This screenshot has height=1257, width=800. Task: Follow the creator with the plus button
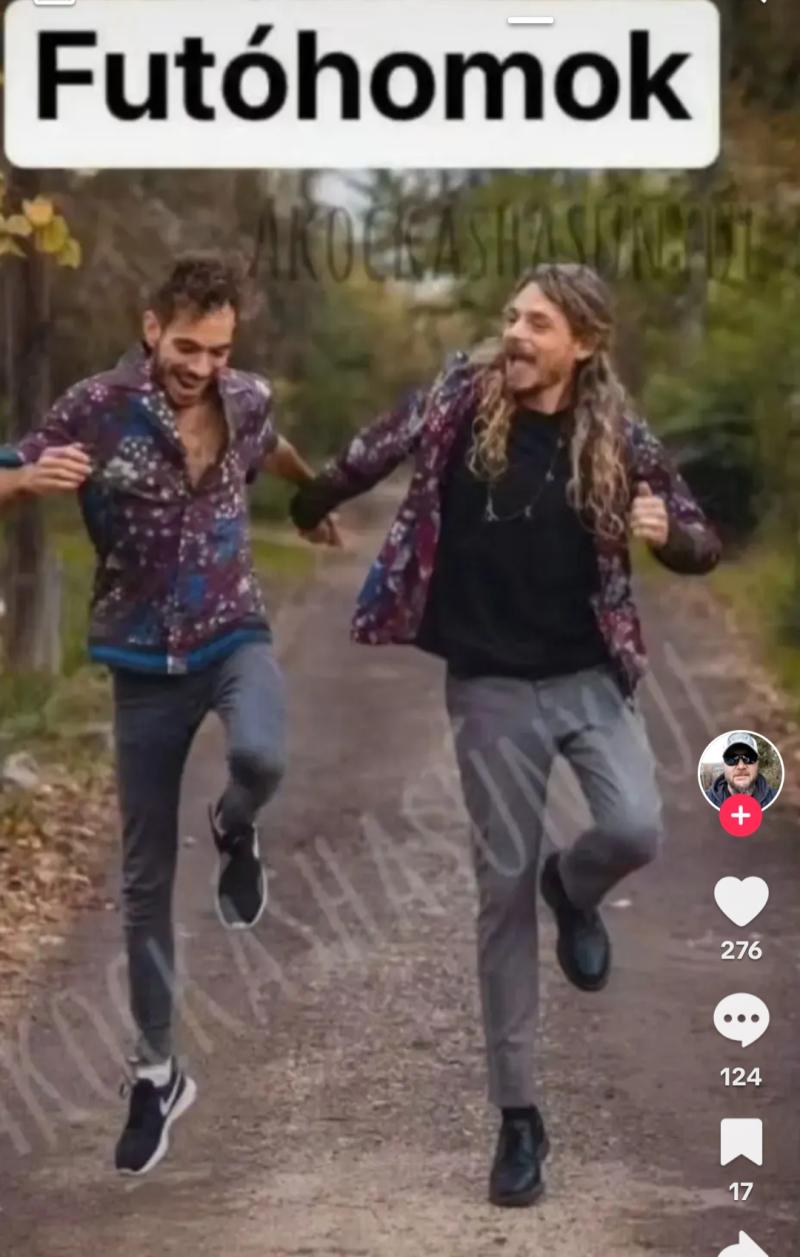click(740, 816)
